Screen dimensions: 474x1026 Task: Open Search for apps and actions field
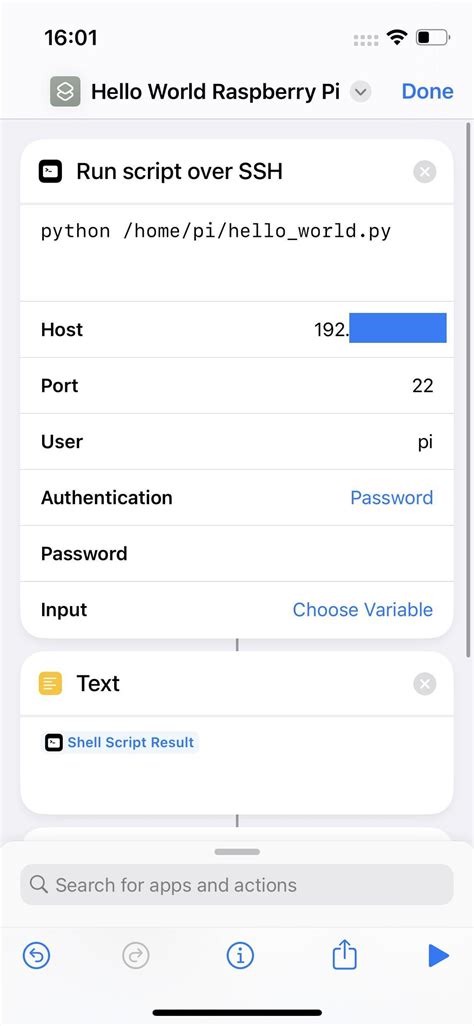click(x=236, y=885)
